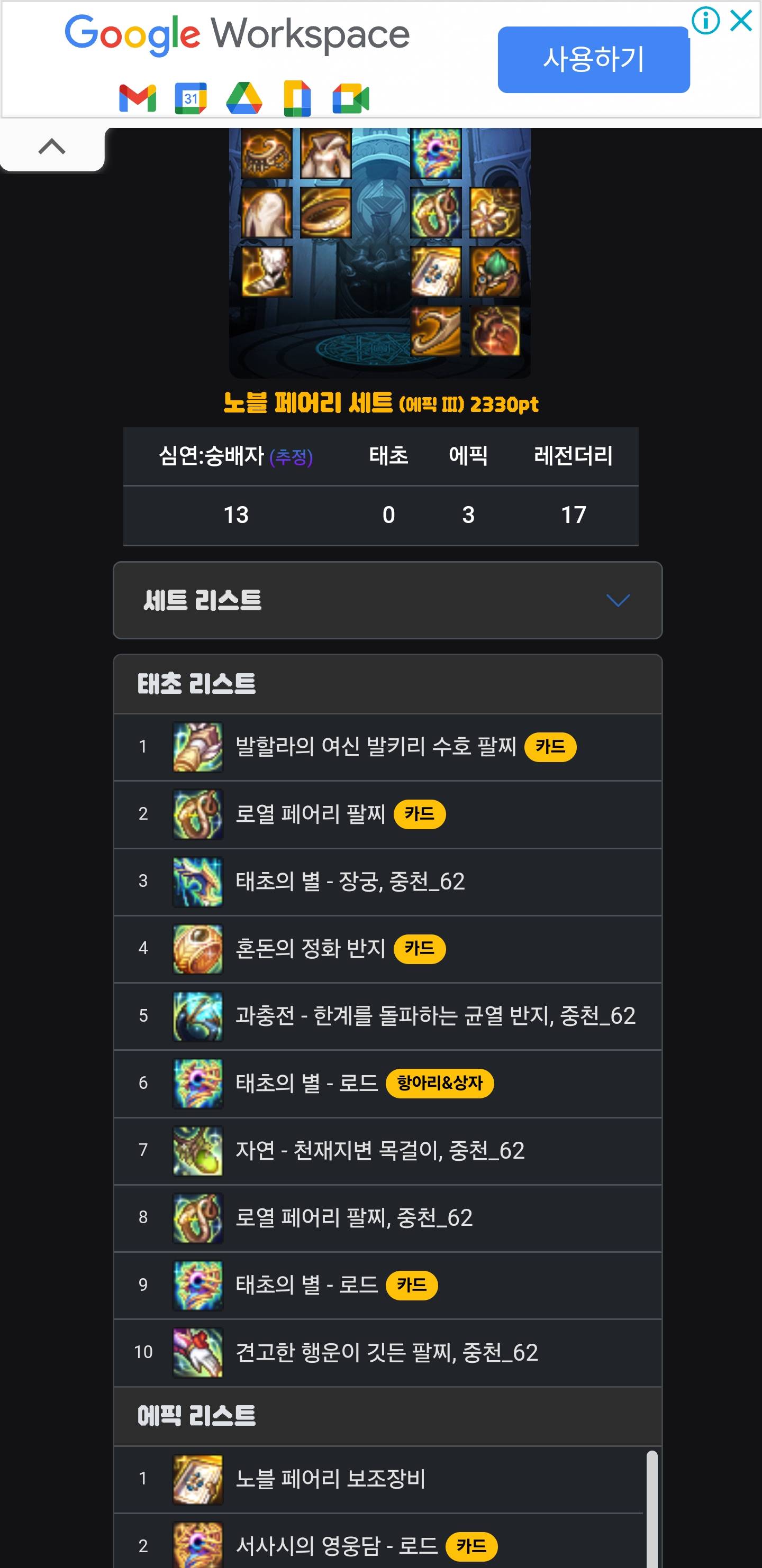The height and width of the screenshot is (1568, 762).
Task: Close the Google Workspace ad
Action: (x=741, y=21)
